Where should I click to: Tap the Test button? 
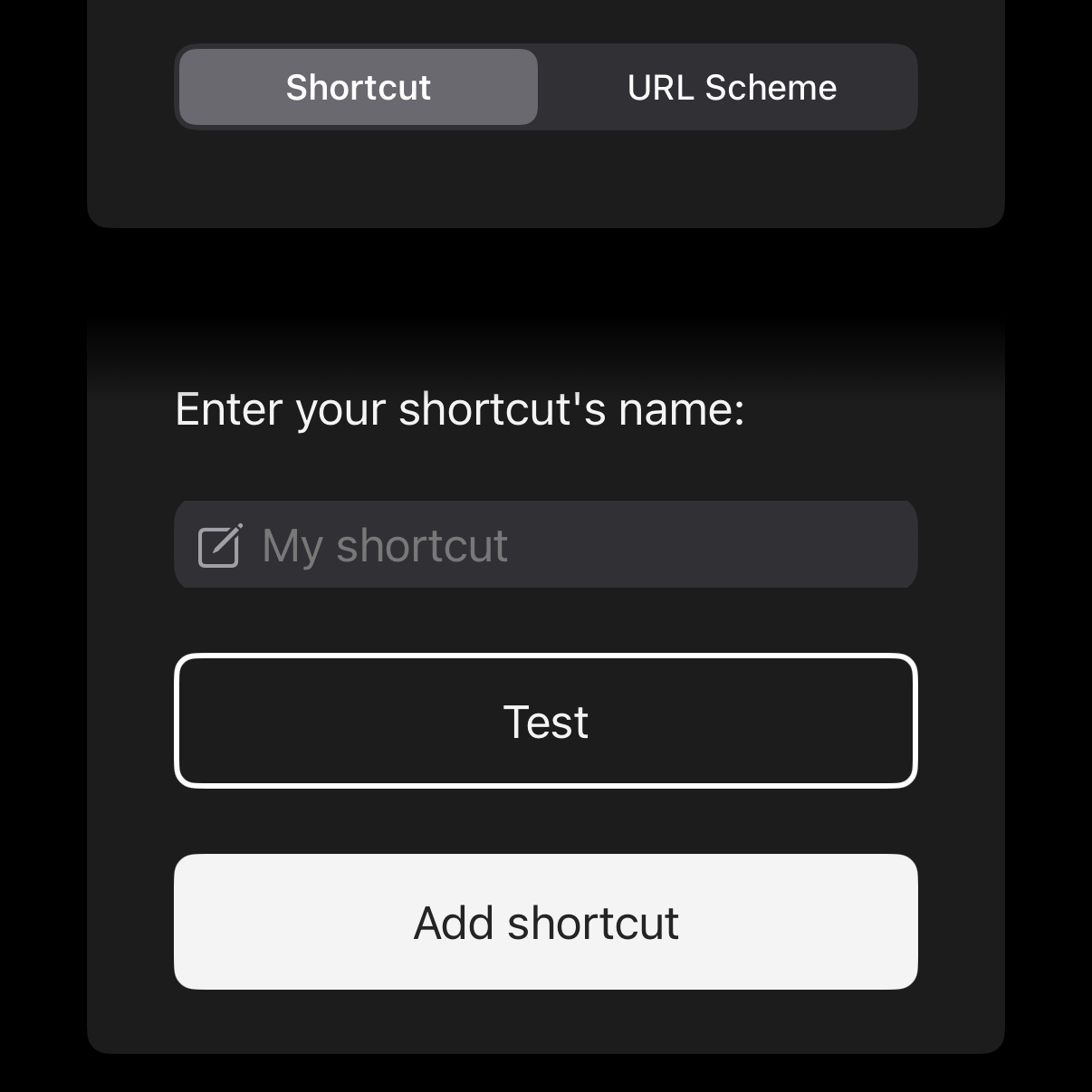545,721
